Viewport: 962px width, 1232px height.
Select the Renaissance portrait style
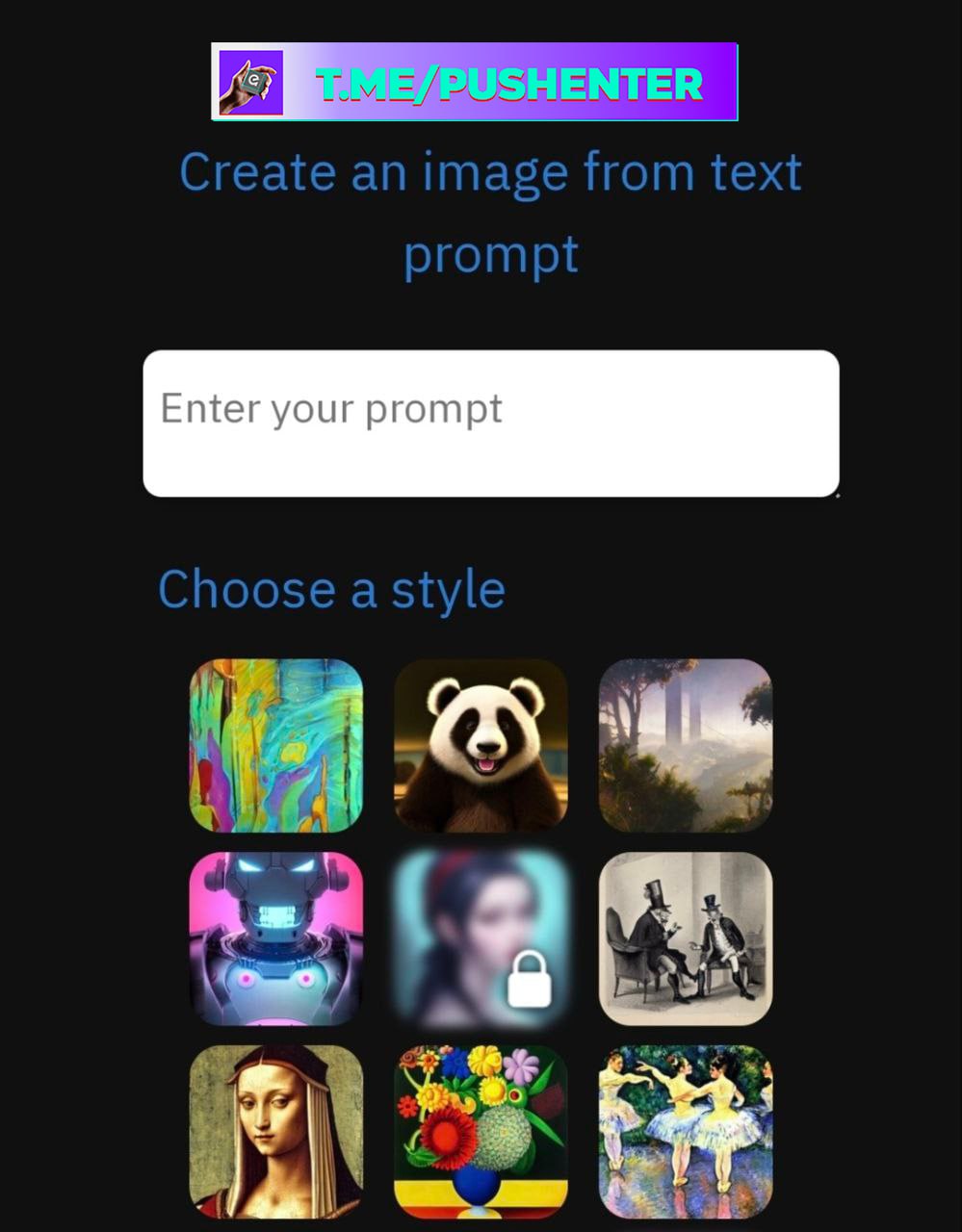tap(276, 1131)
